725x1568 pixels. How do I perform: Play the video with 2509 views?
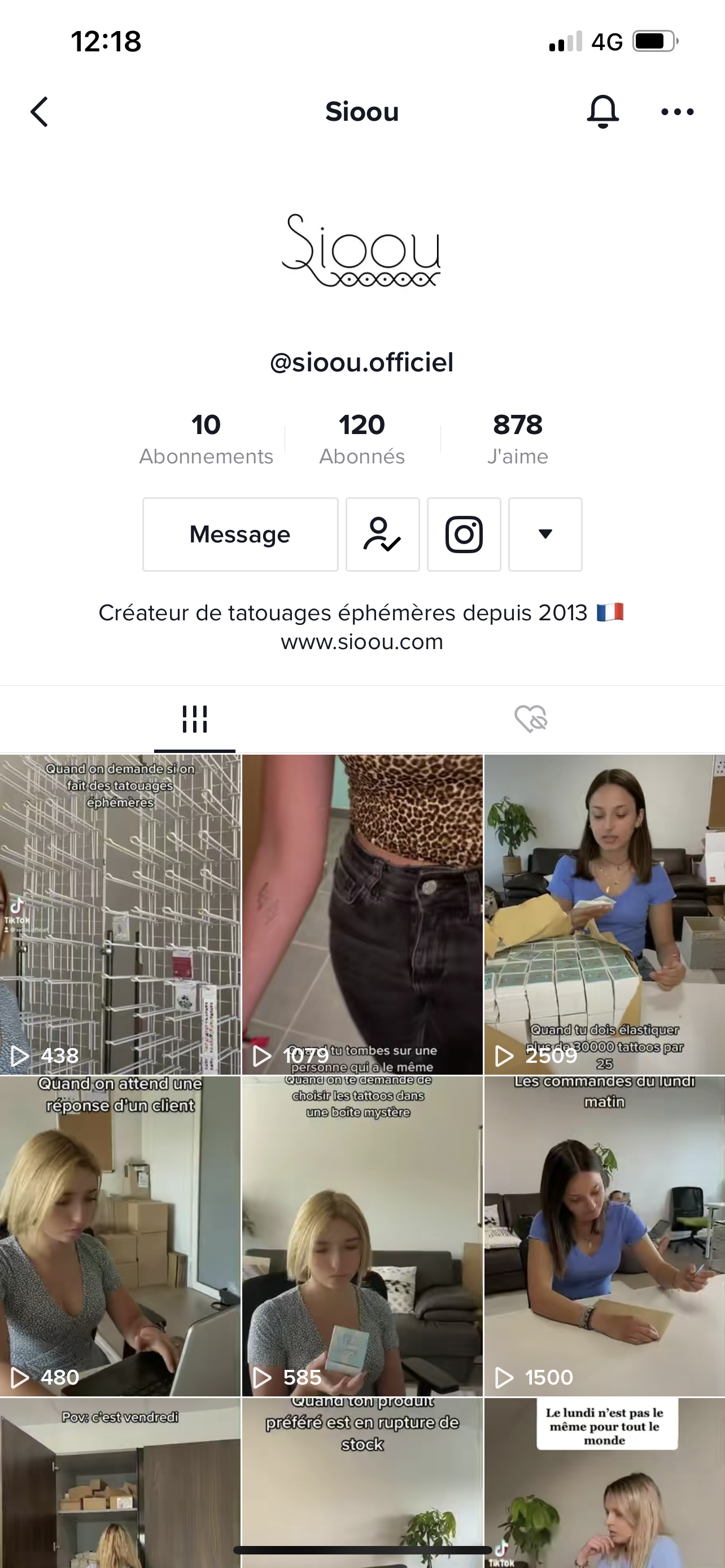605,914
